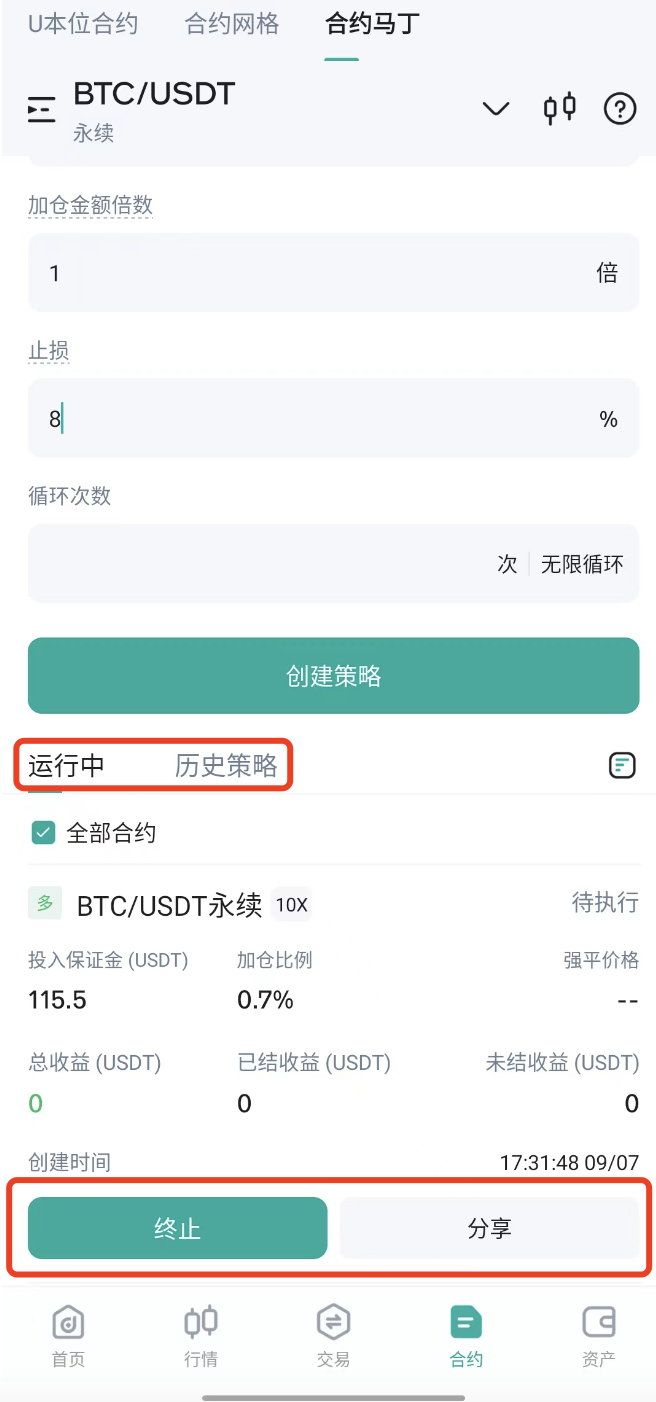Open the help question mark icon
This screenshot has width=656, height=1402.
[620, 108]
